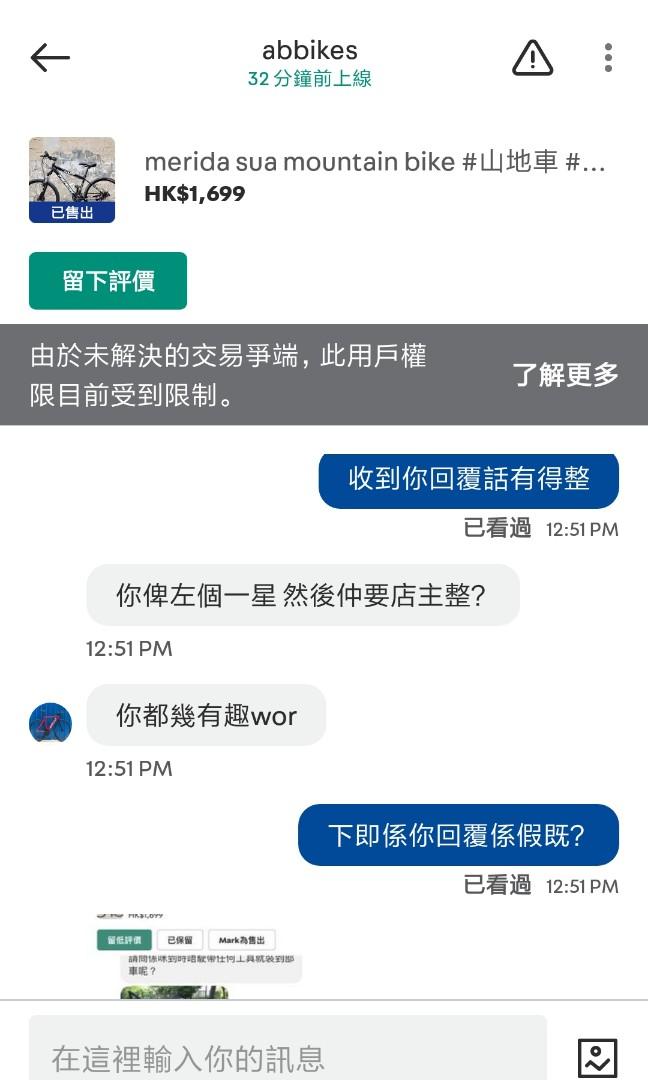Viewport: 648px width, 1080px height.
Task: Go back using the arrow
Action: [50, 58]
